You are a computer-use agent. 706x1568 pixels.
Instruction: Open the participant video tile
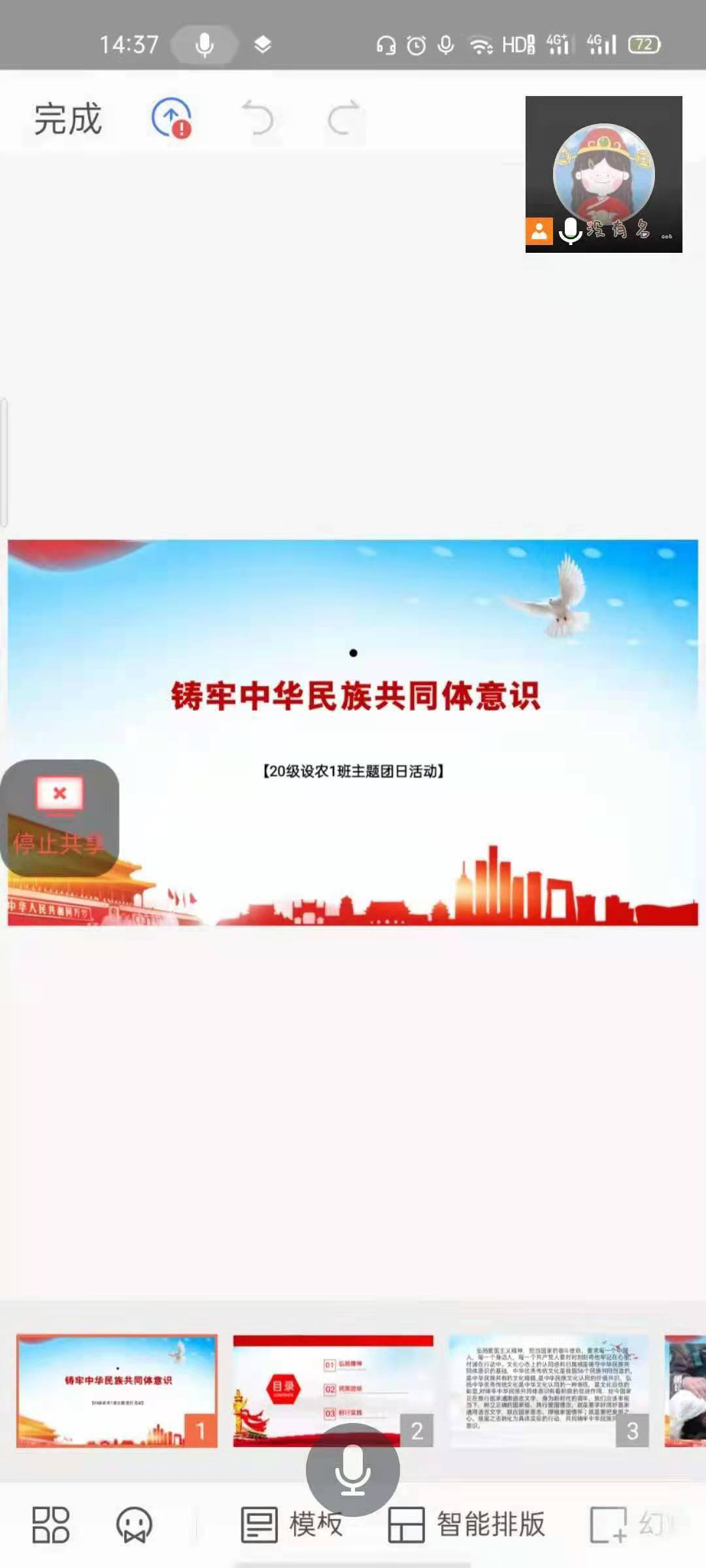coord(603,174)
